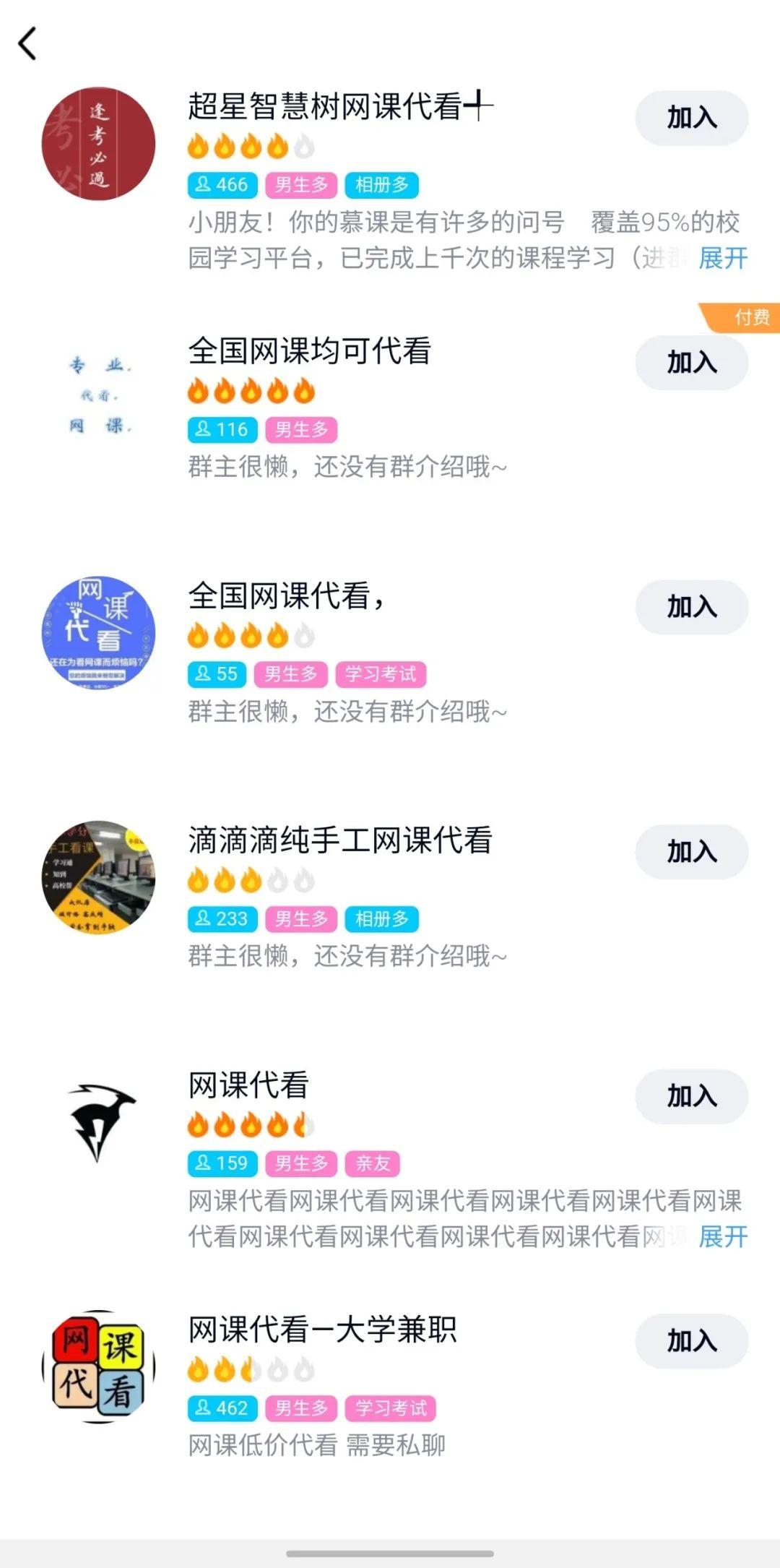Image resolution: width=780 pixels, height=1568 pixels.
Task: Open the 网课代看 group with 亲友 tag
Action: 248,1085
